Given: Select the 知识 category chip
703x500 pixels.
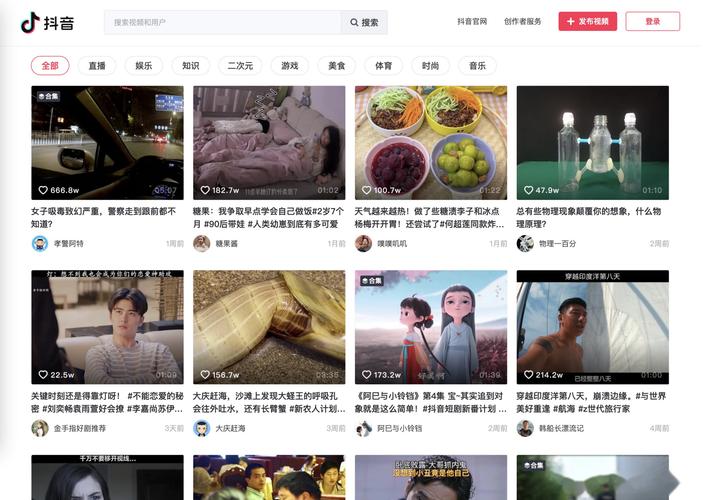Looking at the screenshot, I should click(190, 66).
